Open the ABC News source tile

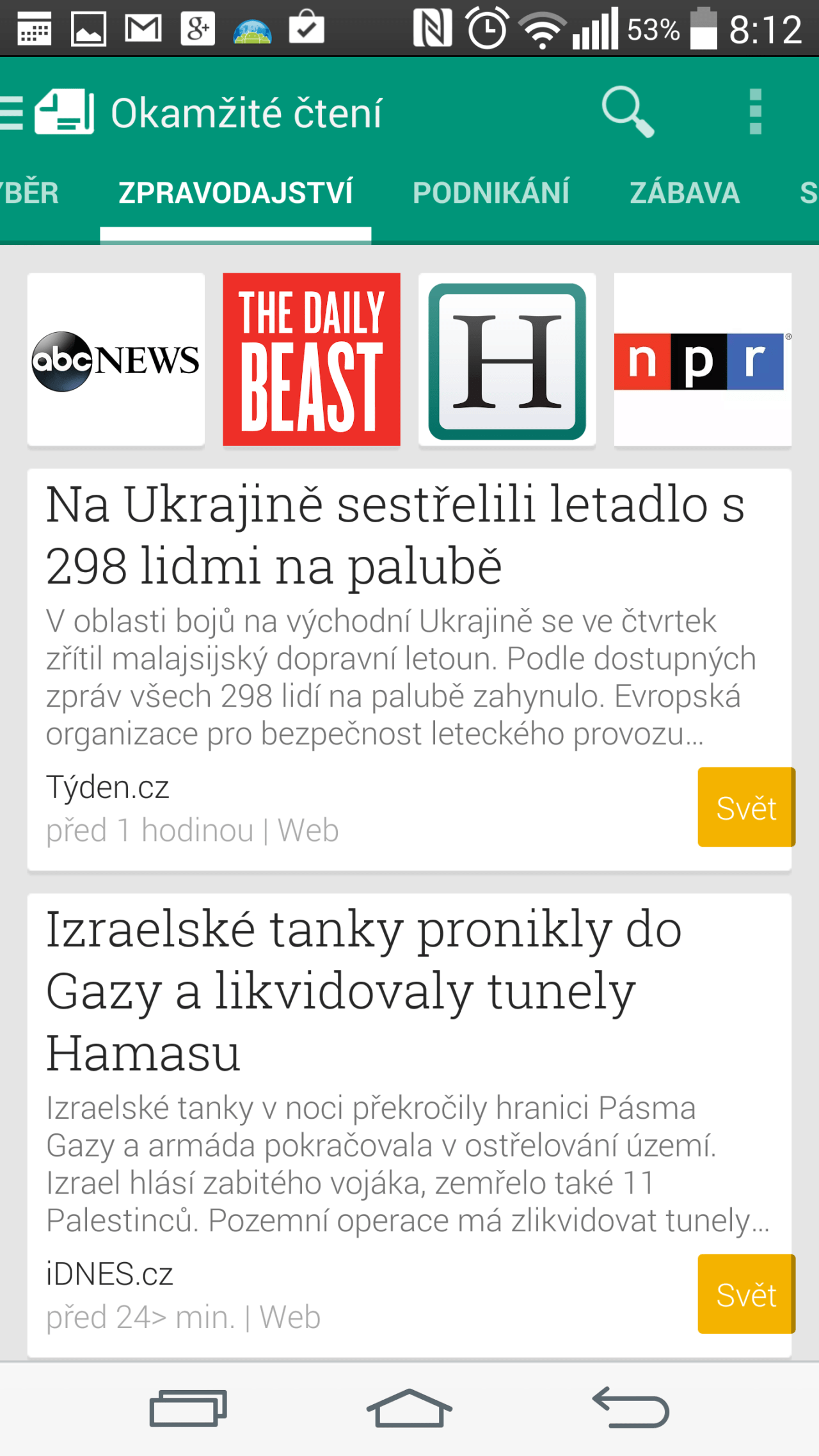point(116,360)
